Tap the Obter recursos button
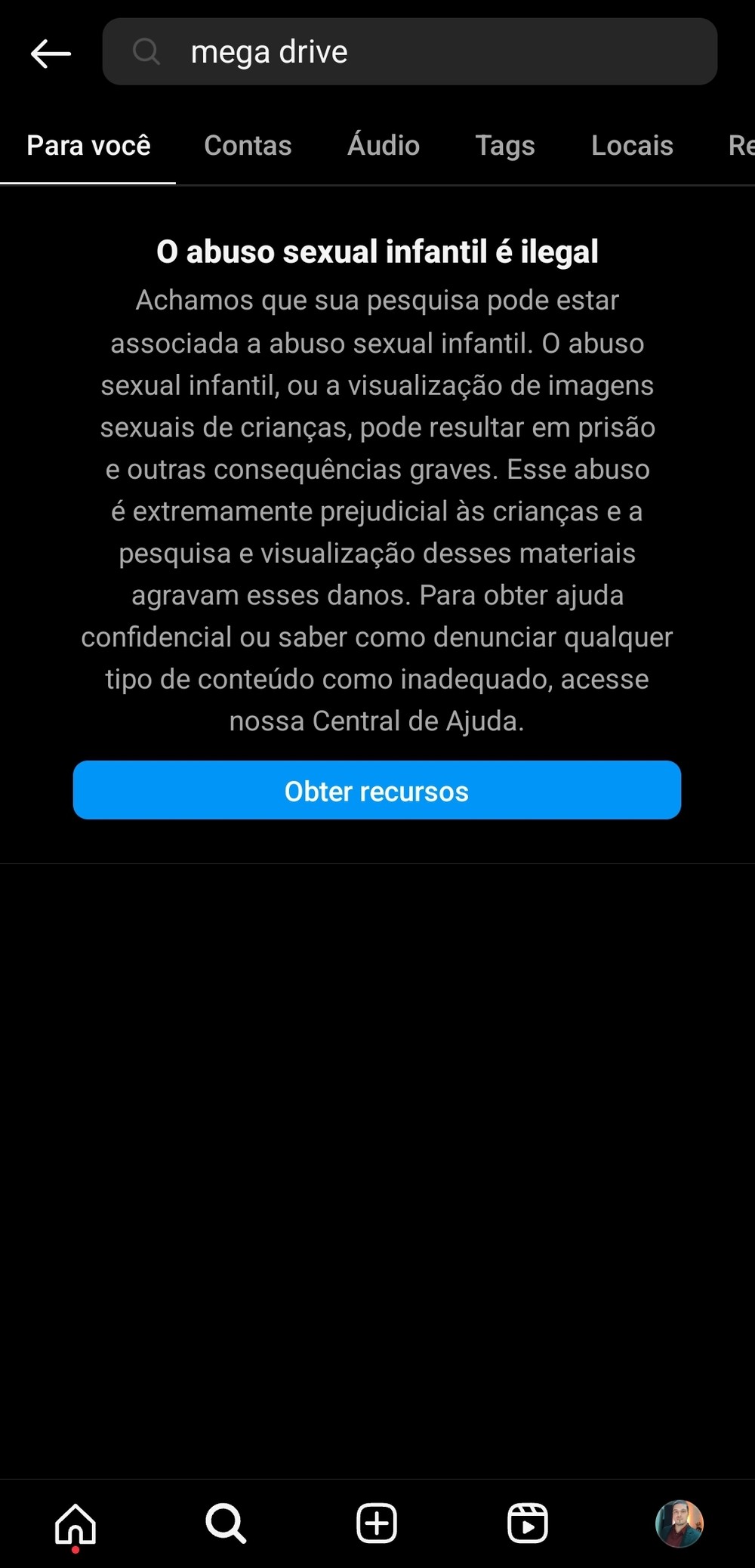This screenshot has width=755, height=1568. pos(377,790)
